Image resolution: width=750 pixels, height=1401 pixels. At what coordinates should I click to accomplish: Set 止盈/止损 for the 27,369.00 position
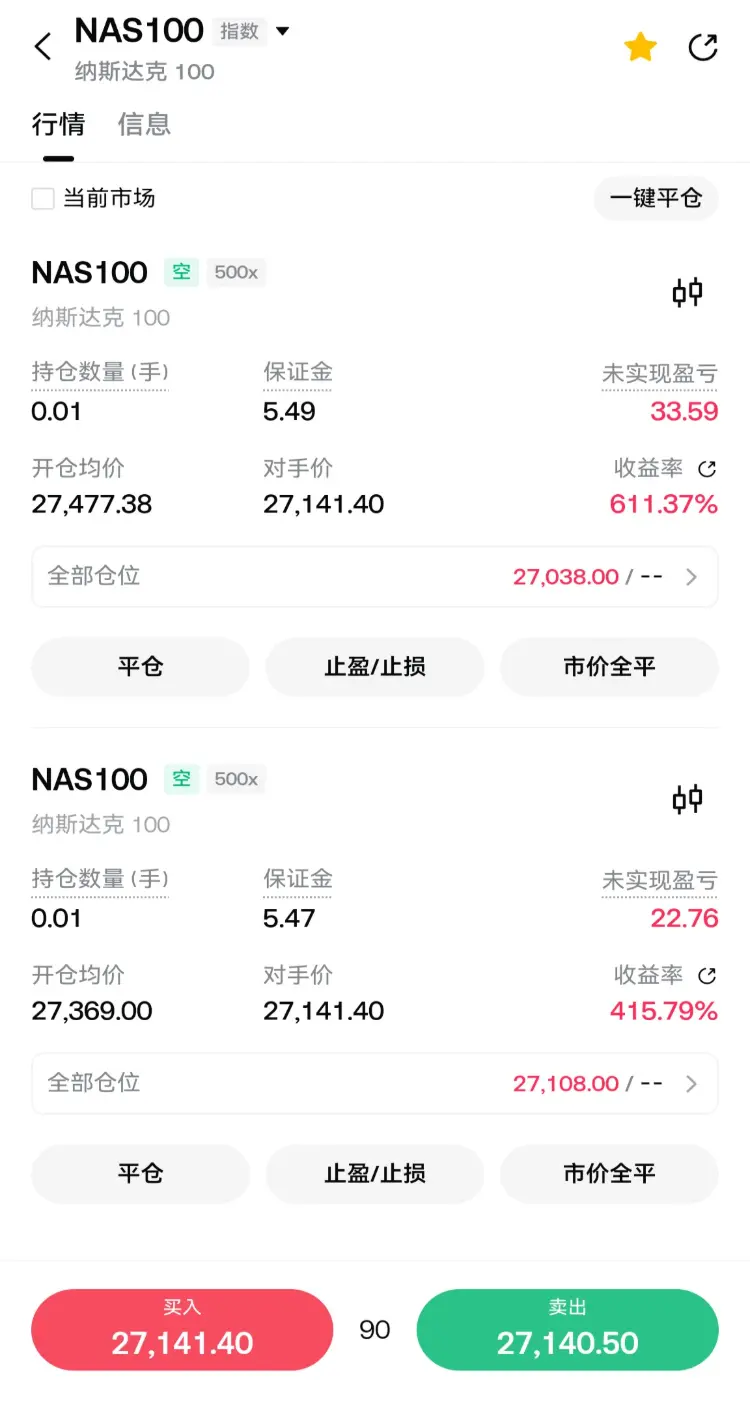[375, 1173]
